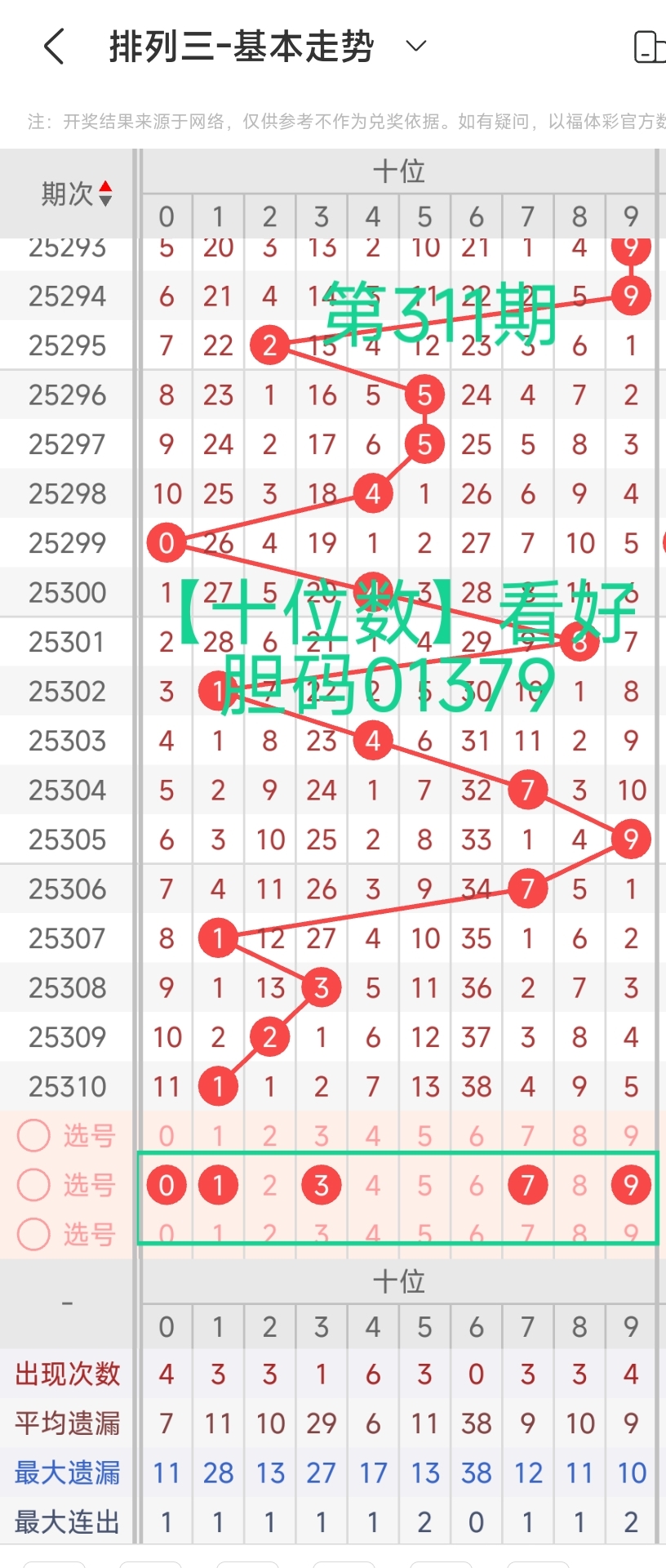The image size is (666, 1568).
Task: Deselect highlighted number 0 in 选号 row
Action: coord(166,1185)
